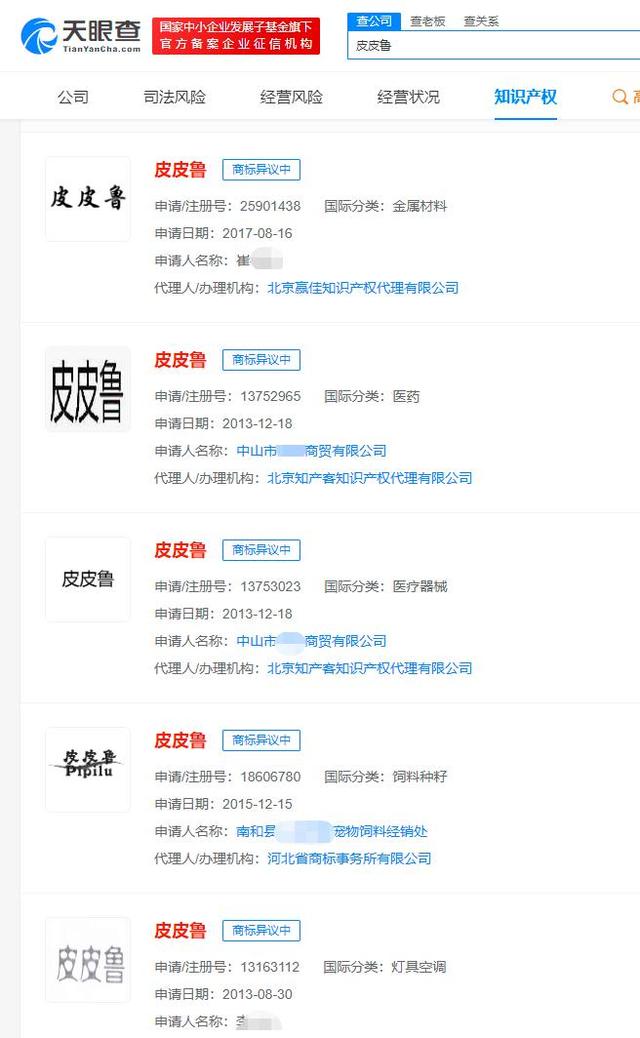This screenshot has height=1038, width=640.
Task: Switch to the 查老板 search tab
Action: 427,21
